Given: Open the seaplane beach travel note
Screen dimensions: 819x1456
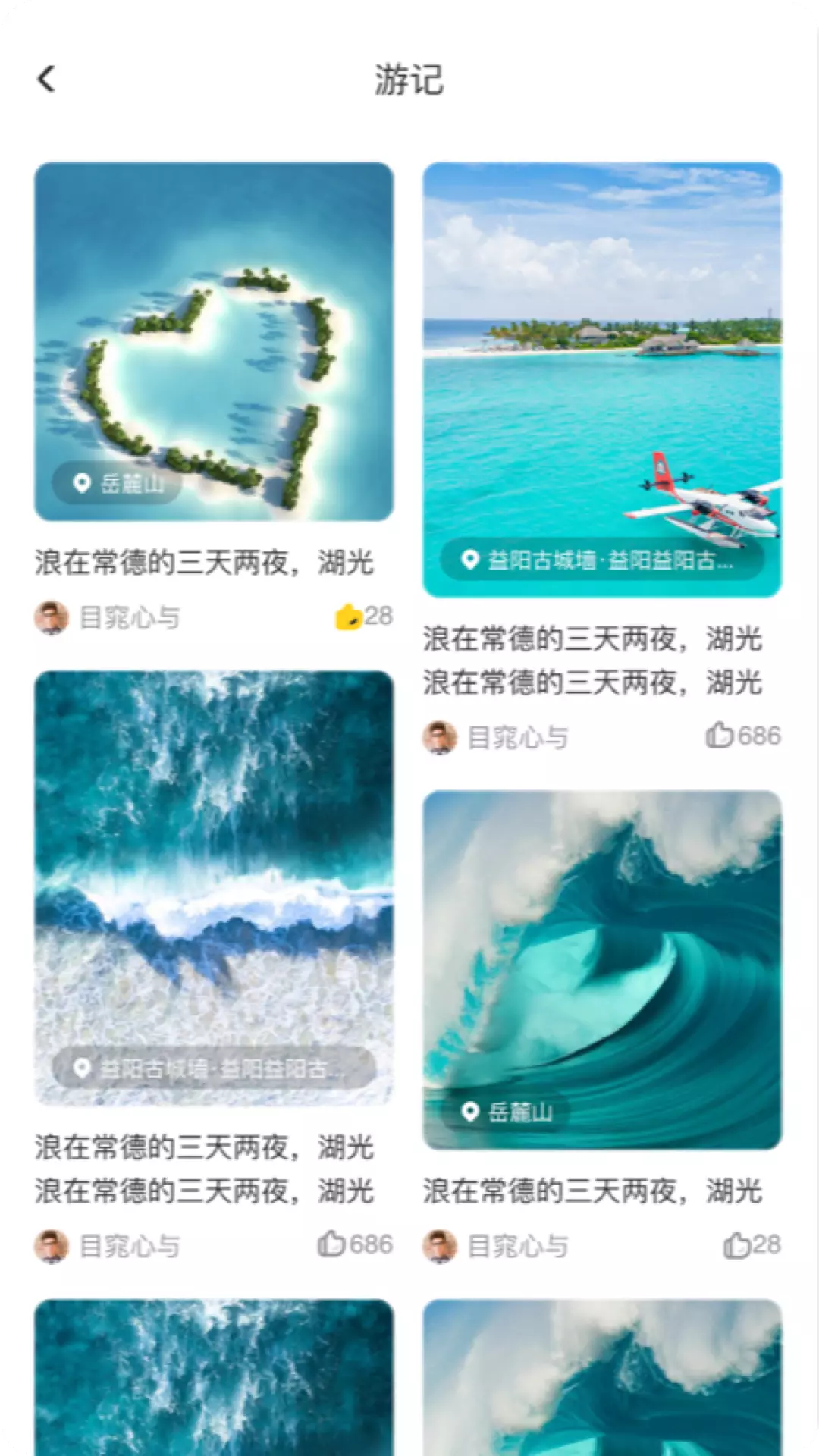Looking at the screenshot, I should pos(602,379).
